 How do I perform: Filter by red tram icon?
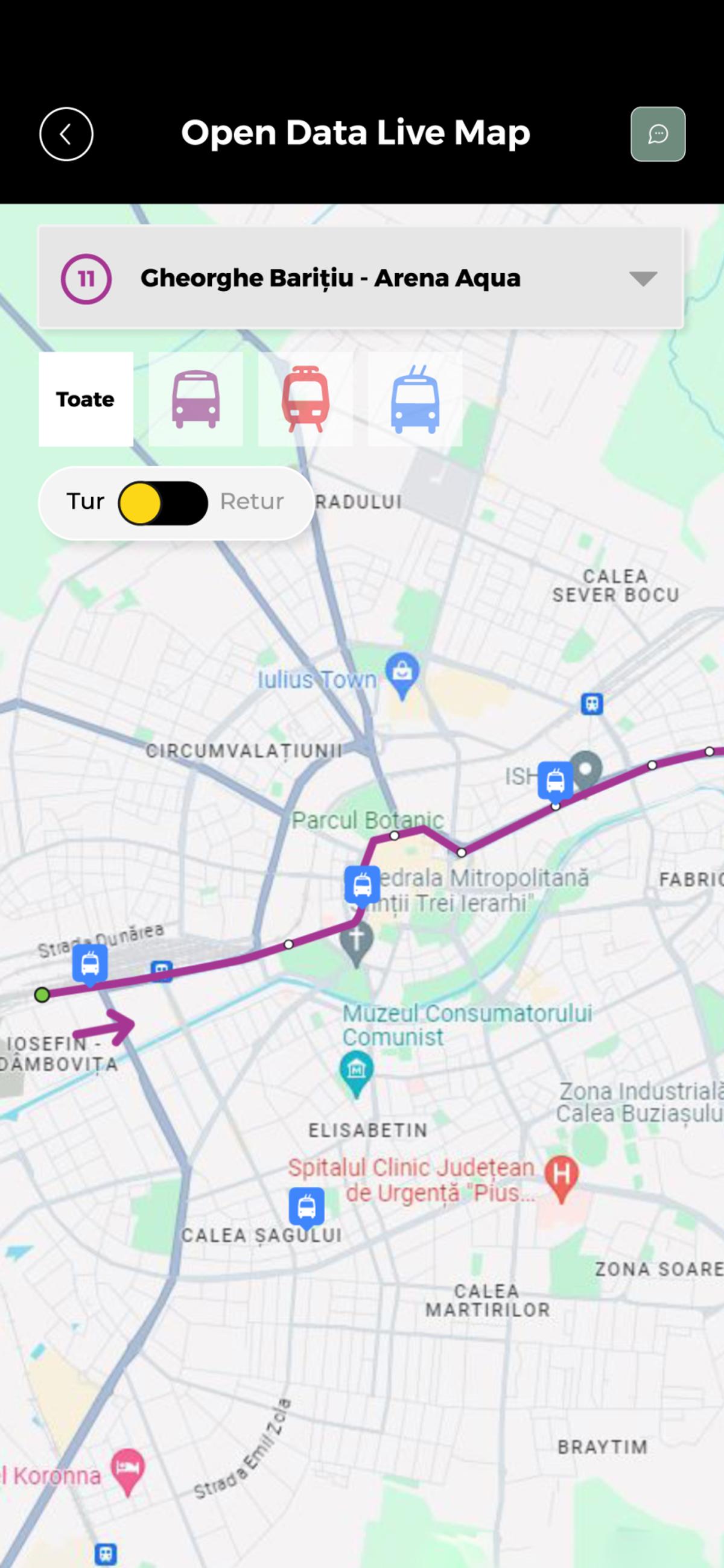[x=306, y=399]
